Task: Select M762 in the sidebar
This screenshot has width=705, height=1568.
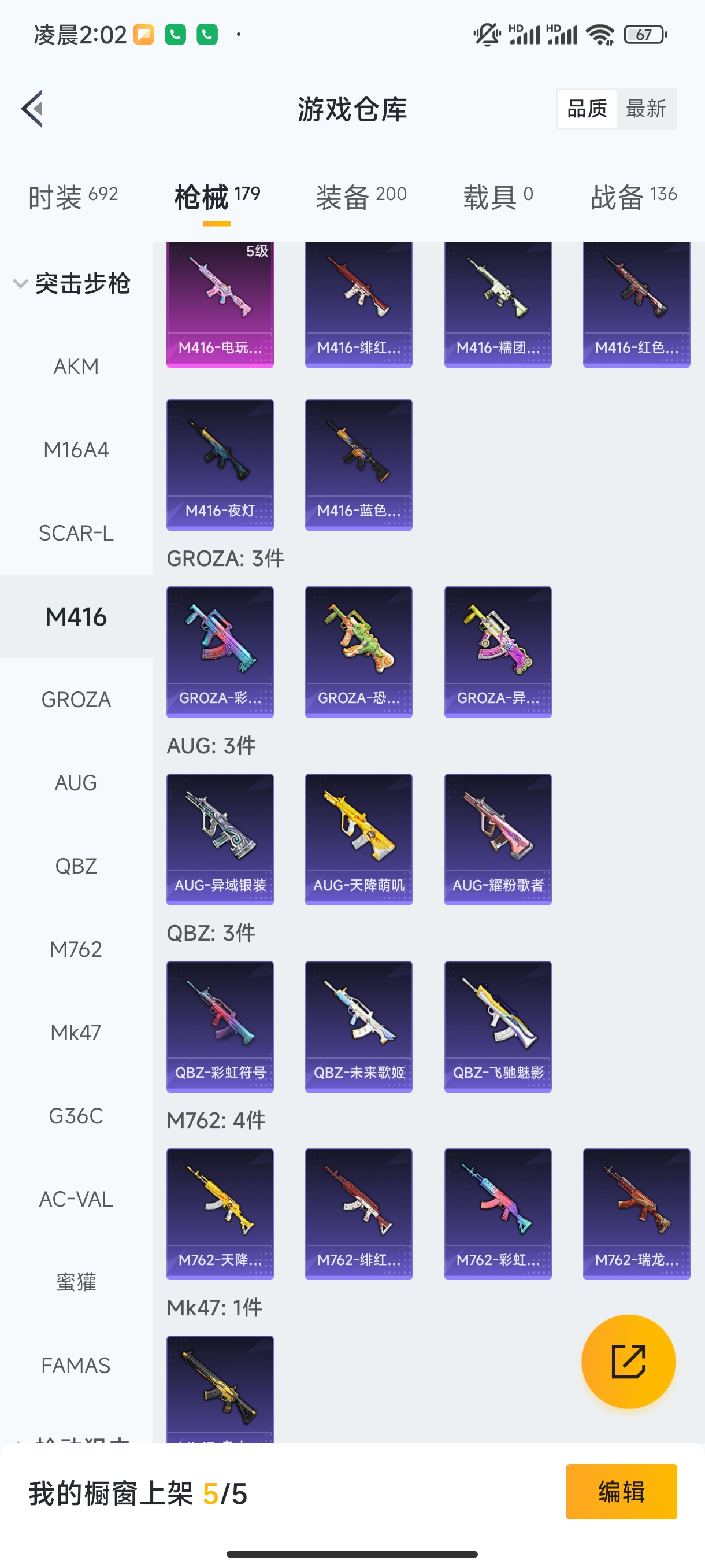Action: (76, 949)
